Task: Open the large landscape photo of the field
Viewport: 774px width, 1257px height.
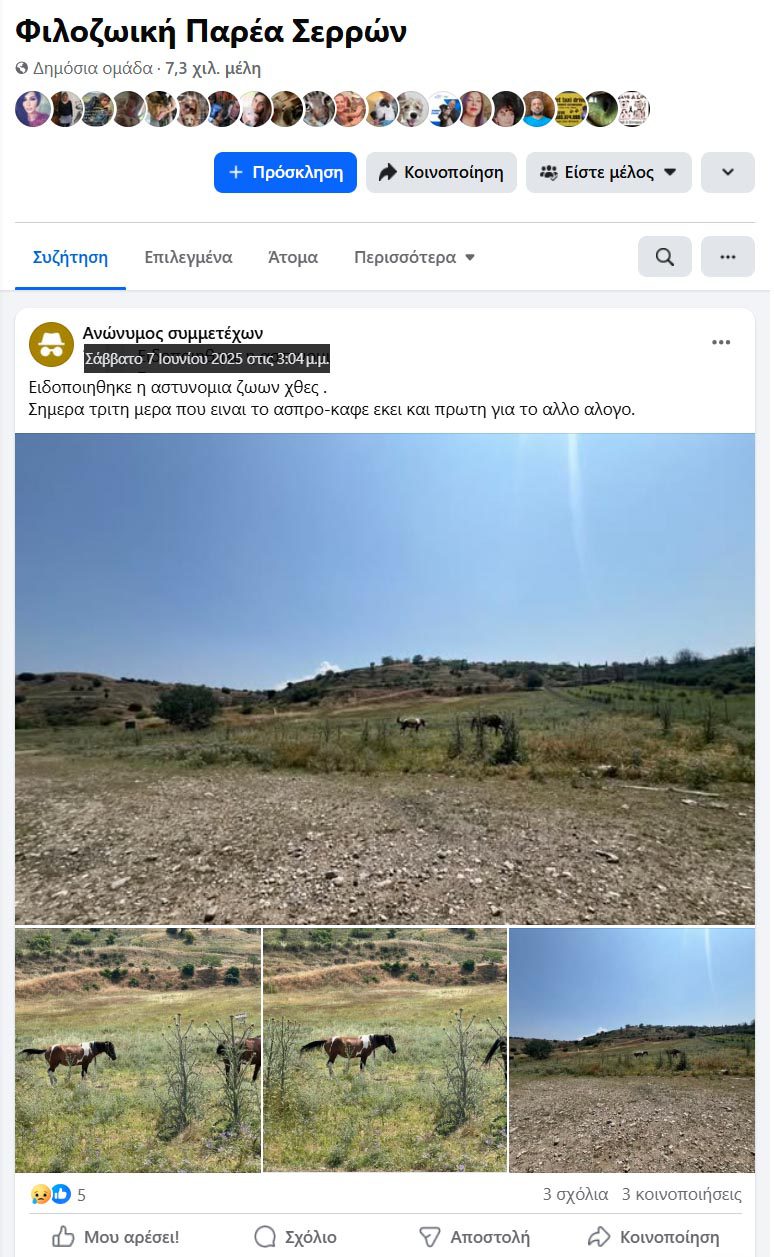Action: point(385,678)
